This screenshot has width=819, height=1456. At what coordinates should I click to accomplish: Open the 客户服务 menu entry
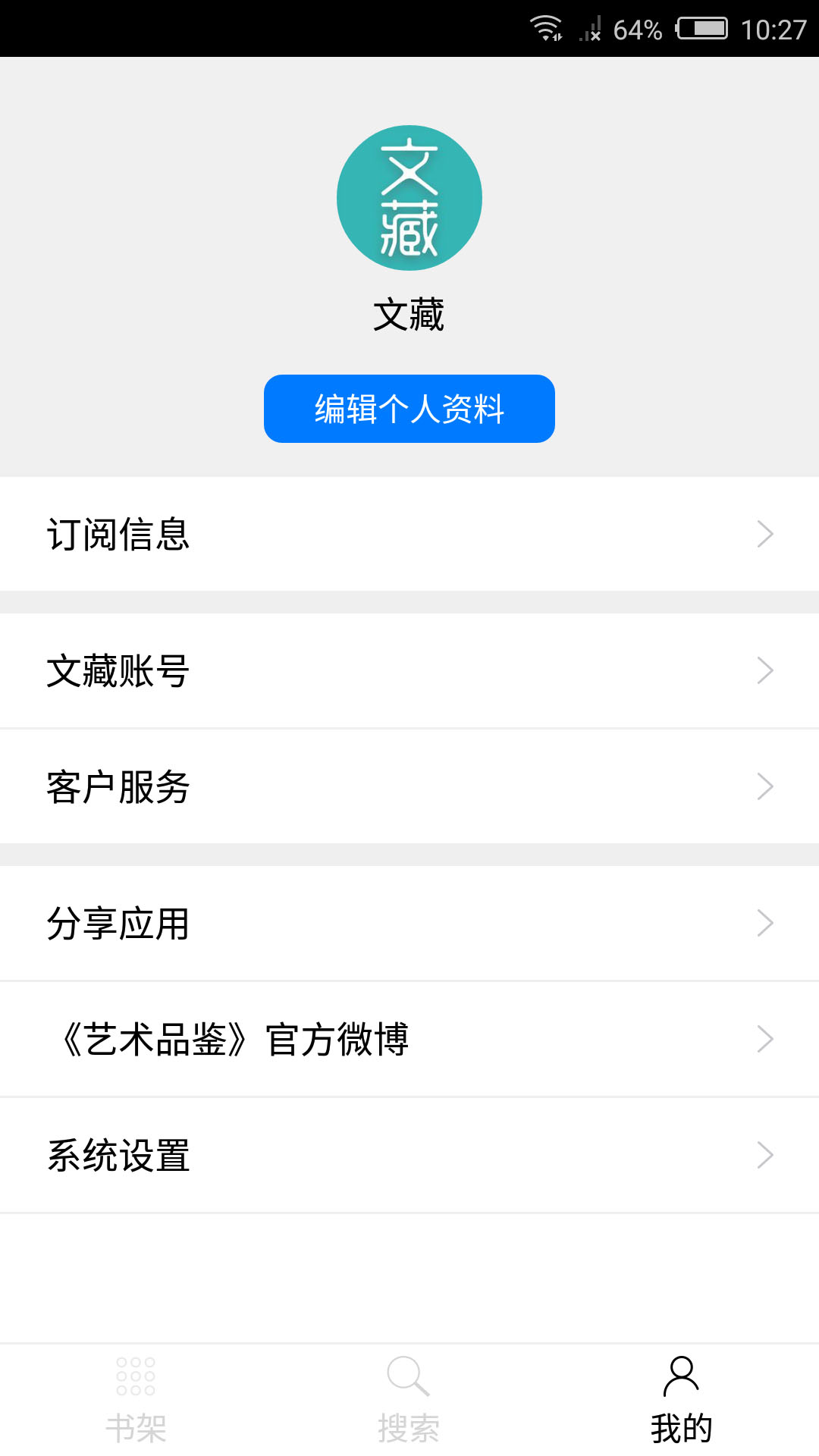point(303,786)
